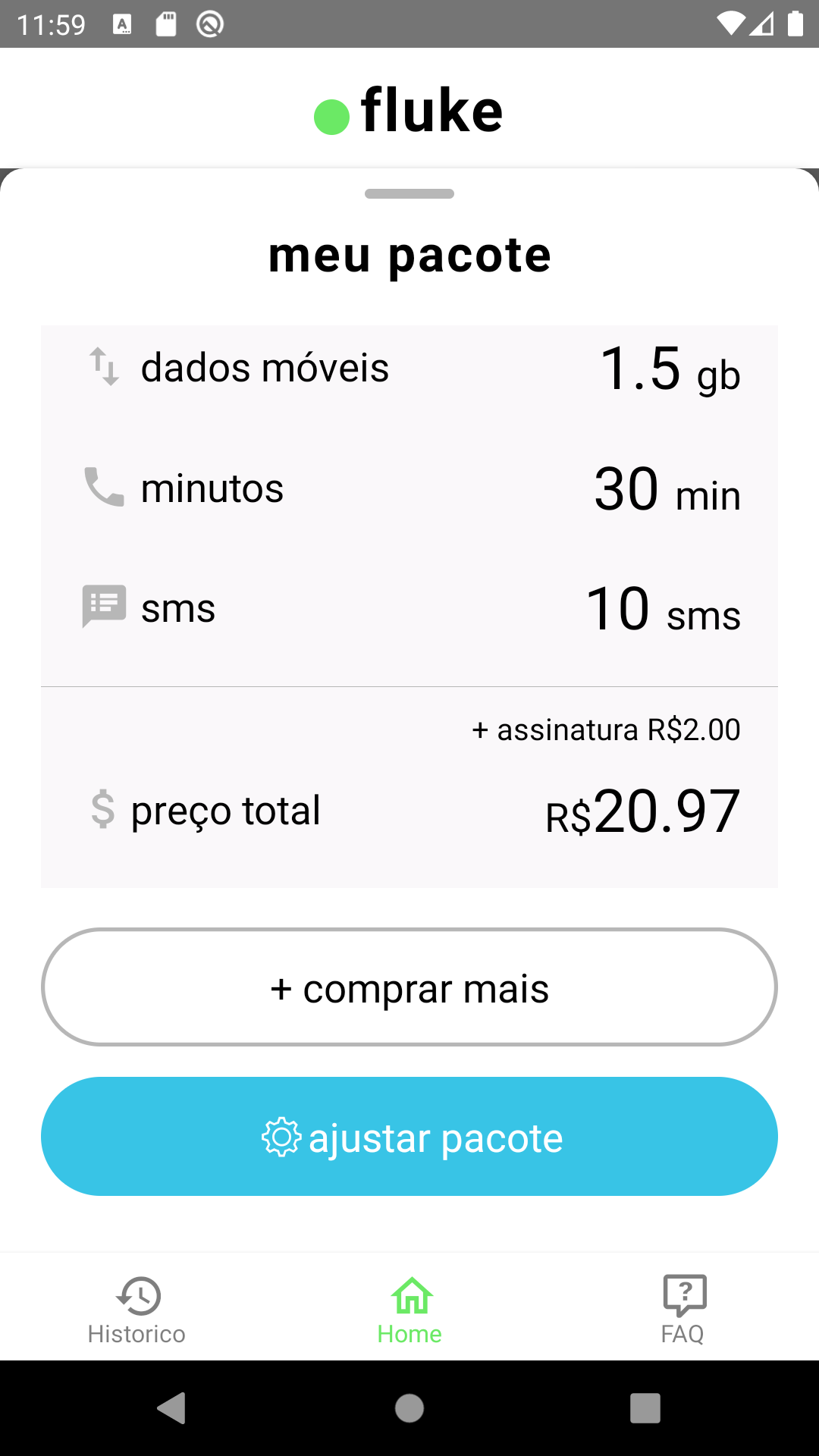Open the FAQ tab
819x1456 pixels.
(x=682, y=1310)
